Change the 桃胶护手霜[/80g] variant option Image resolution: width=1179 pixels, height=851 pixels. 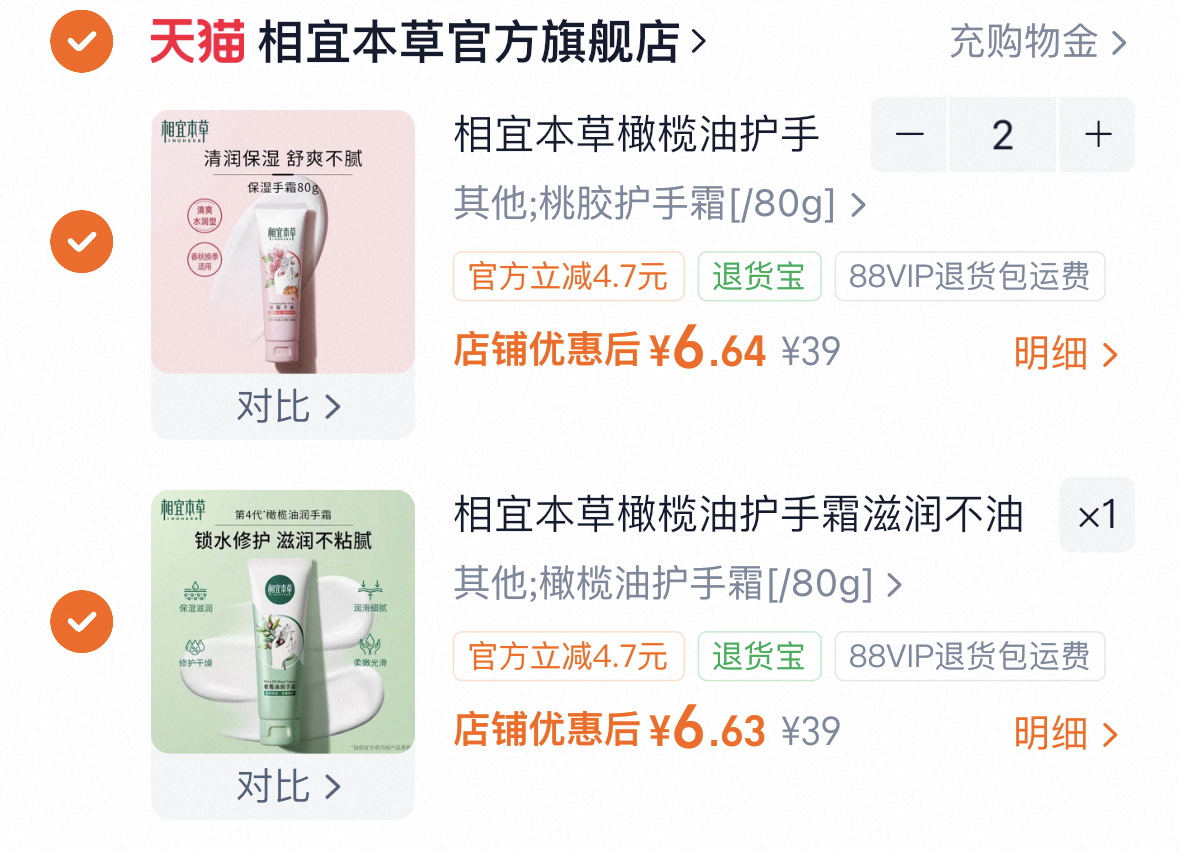tap(660, 205)
